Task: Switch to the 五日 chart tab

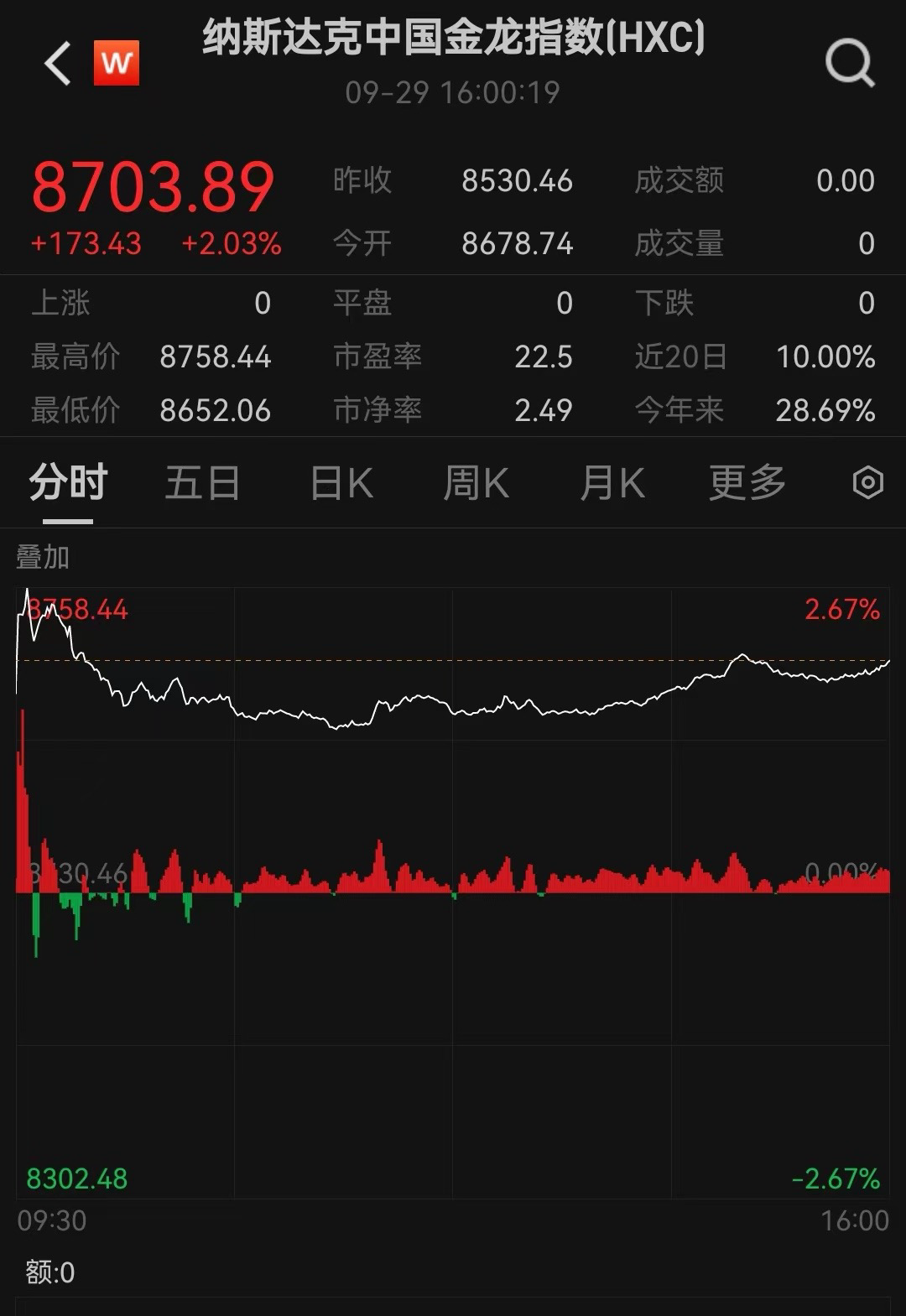Action: coord(202,483)
